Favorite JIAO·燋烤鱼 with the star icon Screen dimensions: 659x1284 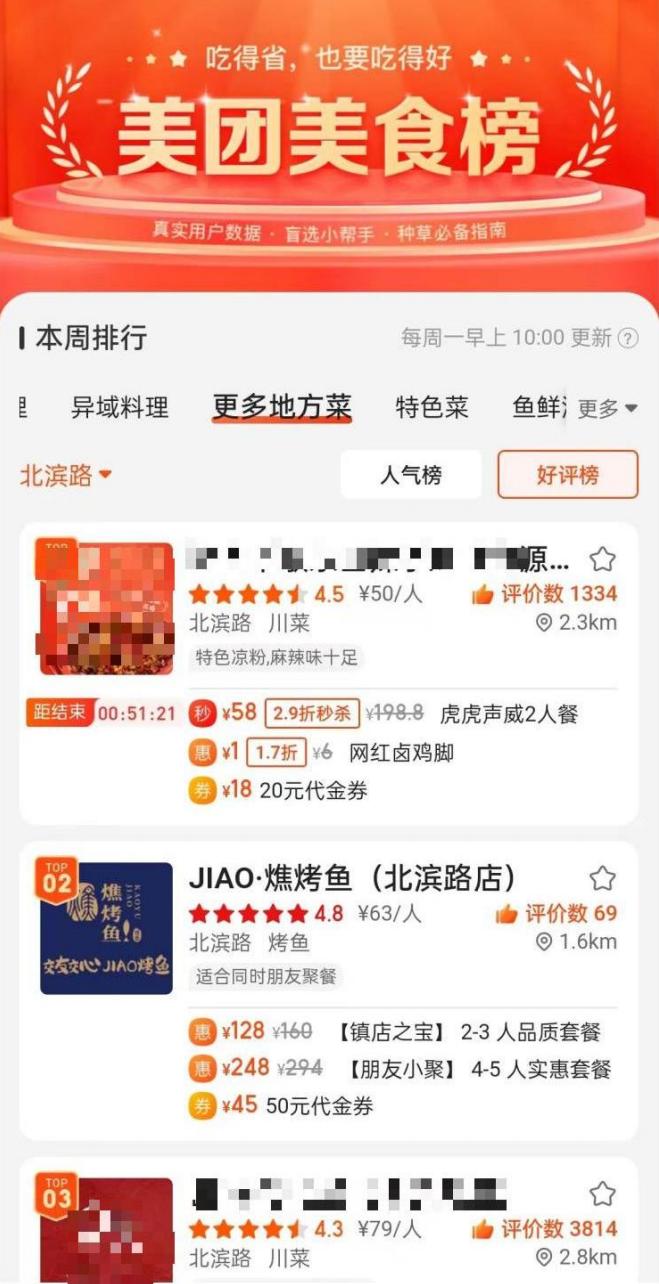602,879
